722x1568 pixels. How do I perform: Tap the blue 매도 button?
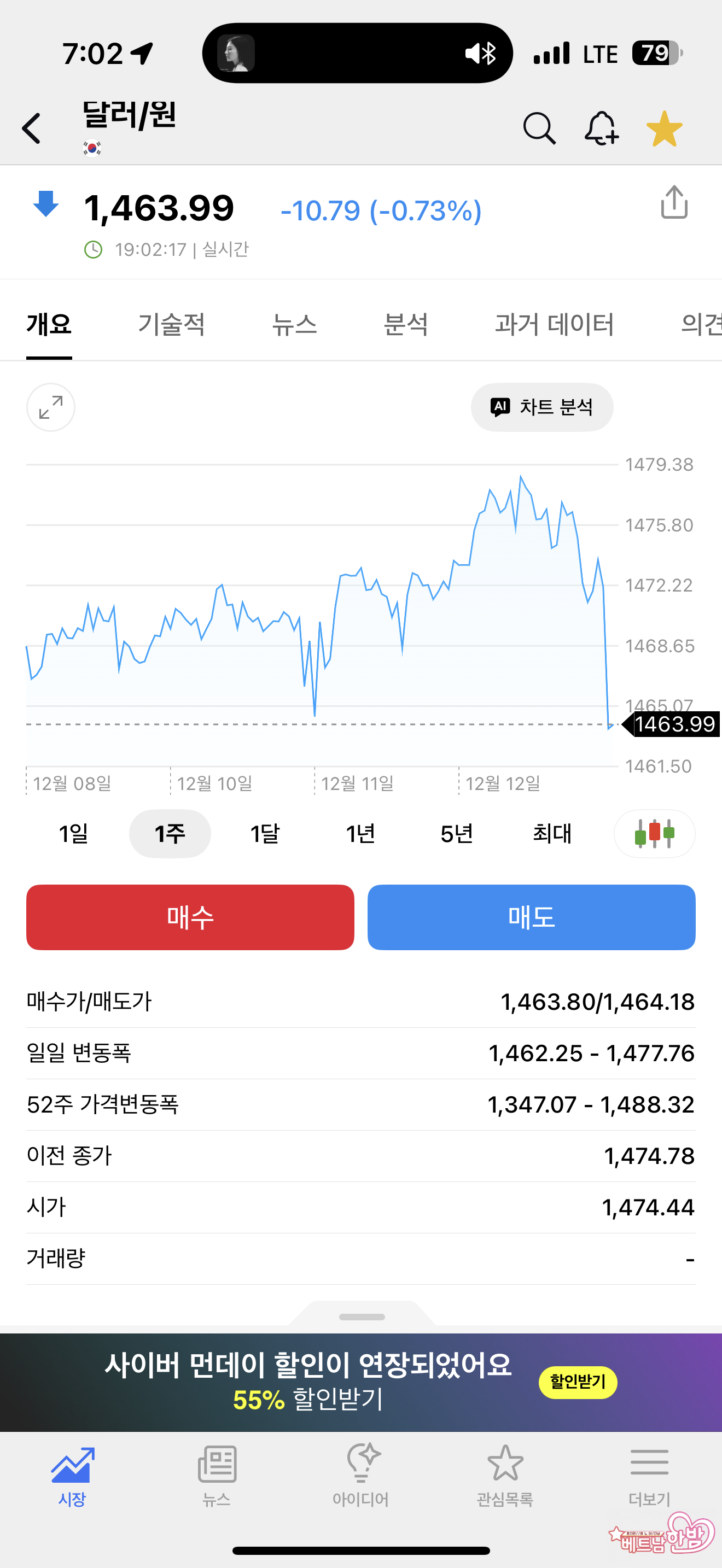click(x=531, y=917)
